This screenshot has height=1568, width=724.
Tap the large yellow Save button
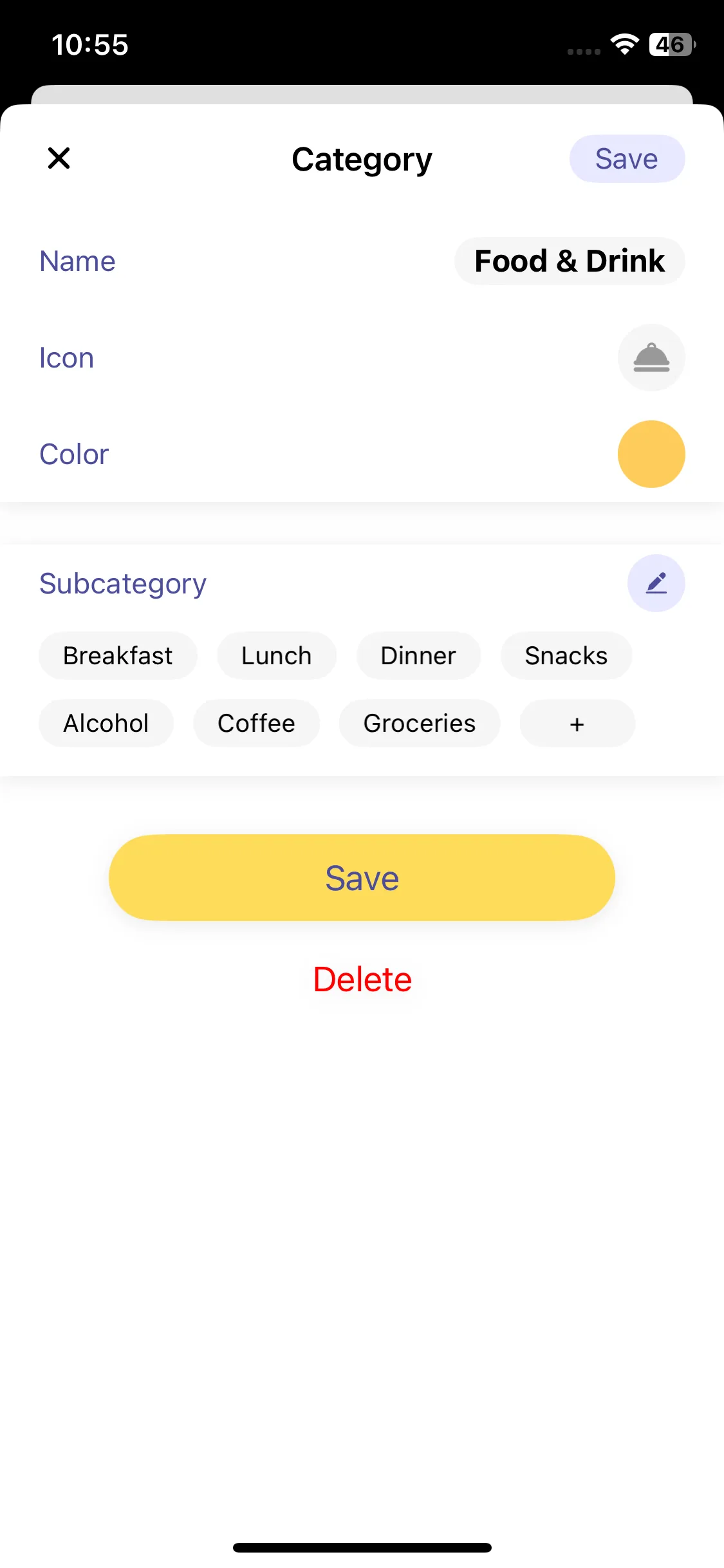tap(362, 878)
